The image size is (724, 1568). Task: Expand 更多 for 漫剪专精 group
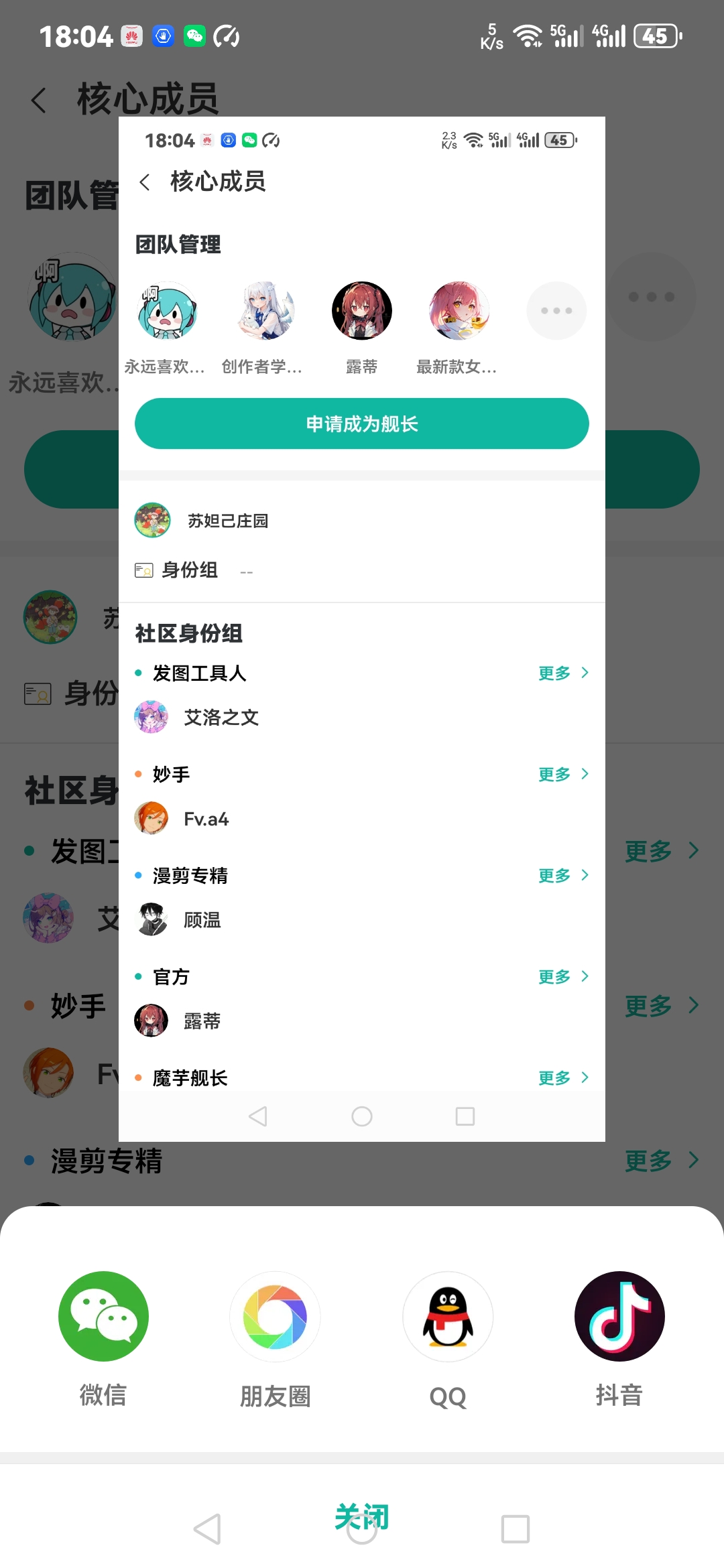[x=563, y=875]
